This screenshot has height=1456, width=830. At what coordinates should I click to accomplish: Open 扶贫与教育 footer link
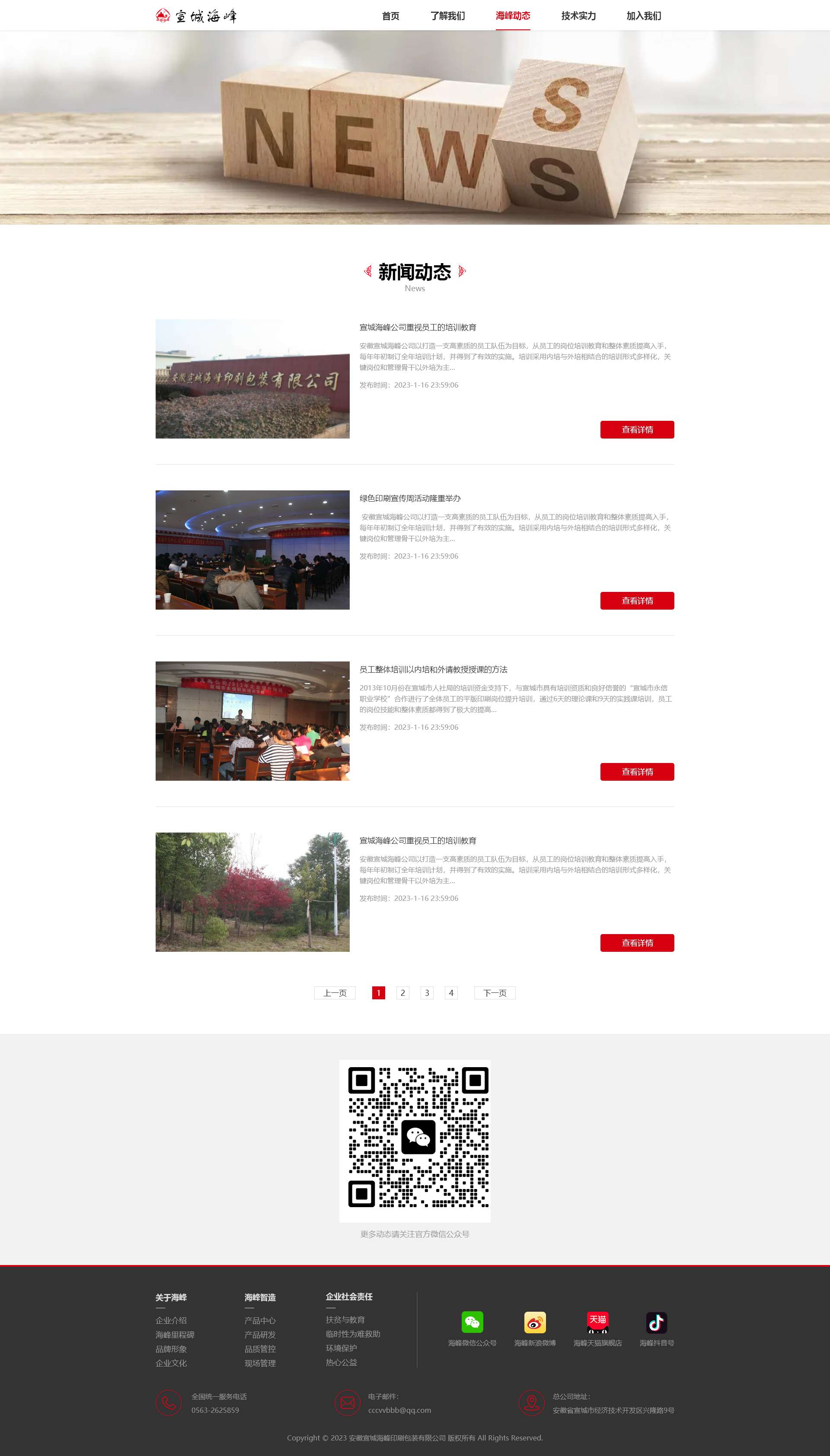click(x=345, y=1320)
